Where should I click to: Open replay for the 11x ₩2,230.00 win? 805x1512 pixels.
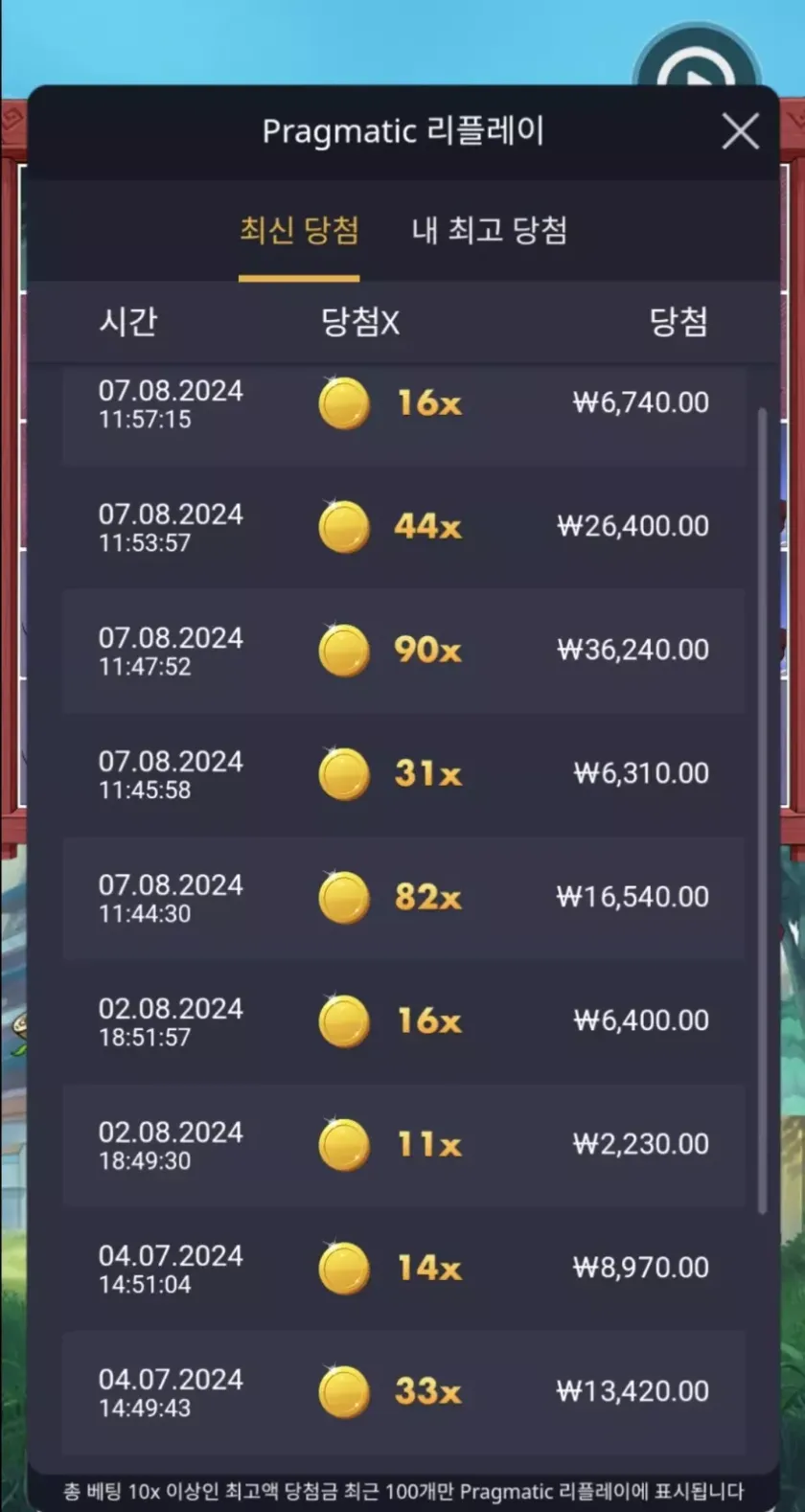coord(402,1145)
